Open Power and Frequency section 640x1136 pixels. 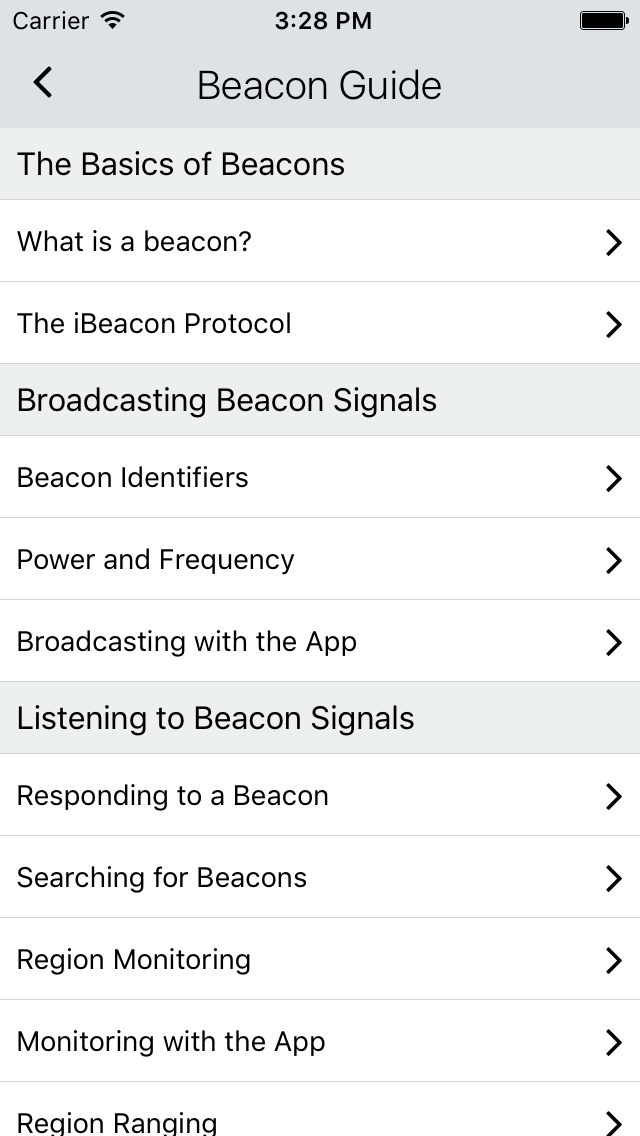[x=320, y=559]
